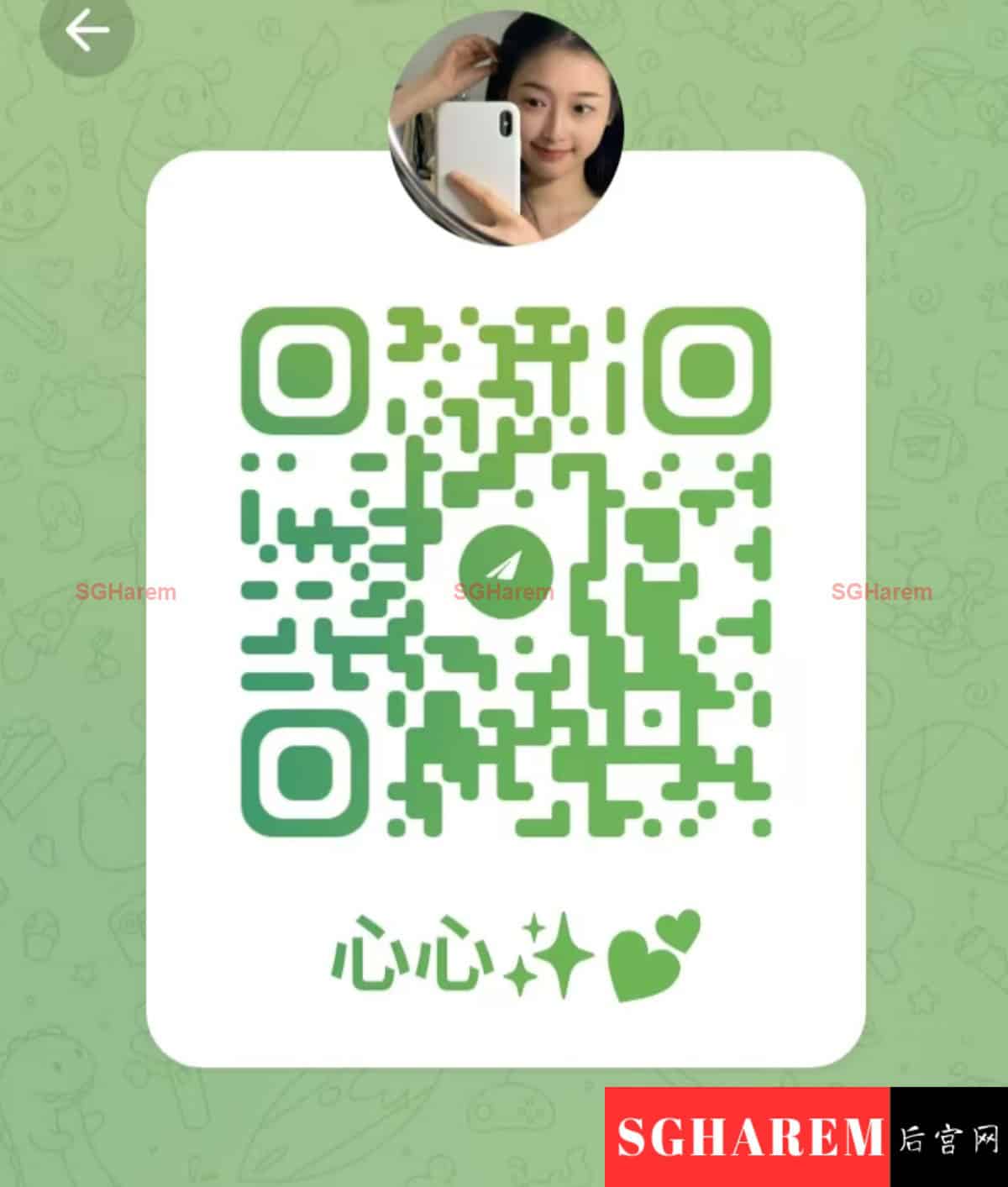Go back from the QR code screen
Screen dimensions: 1008x1187
coord(87,31)
